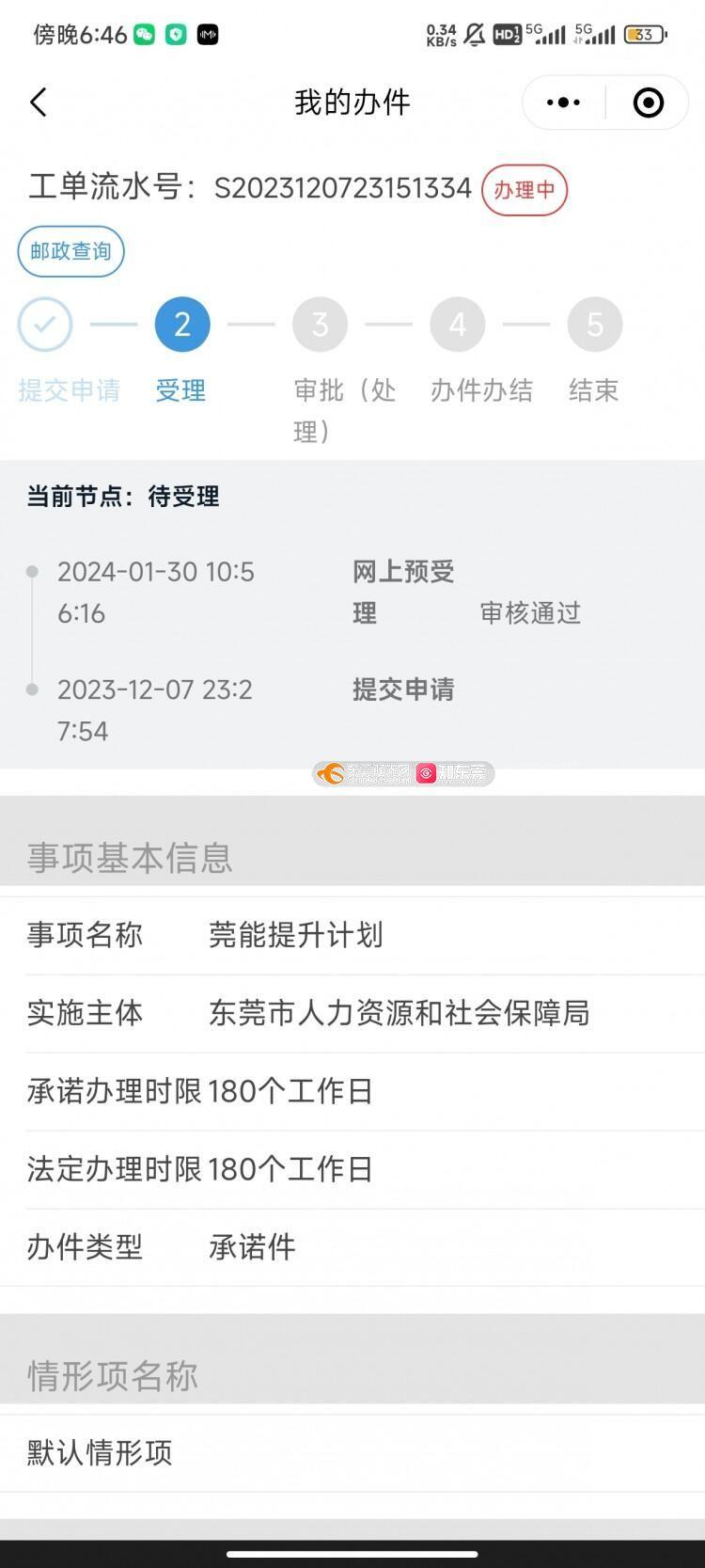Image resolution: width=705 pixels, height=1568 pixels.
Task: Tap the 邮政查询 button
Action: click(x=70, y=251)
